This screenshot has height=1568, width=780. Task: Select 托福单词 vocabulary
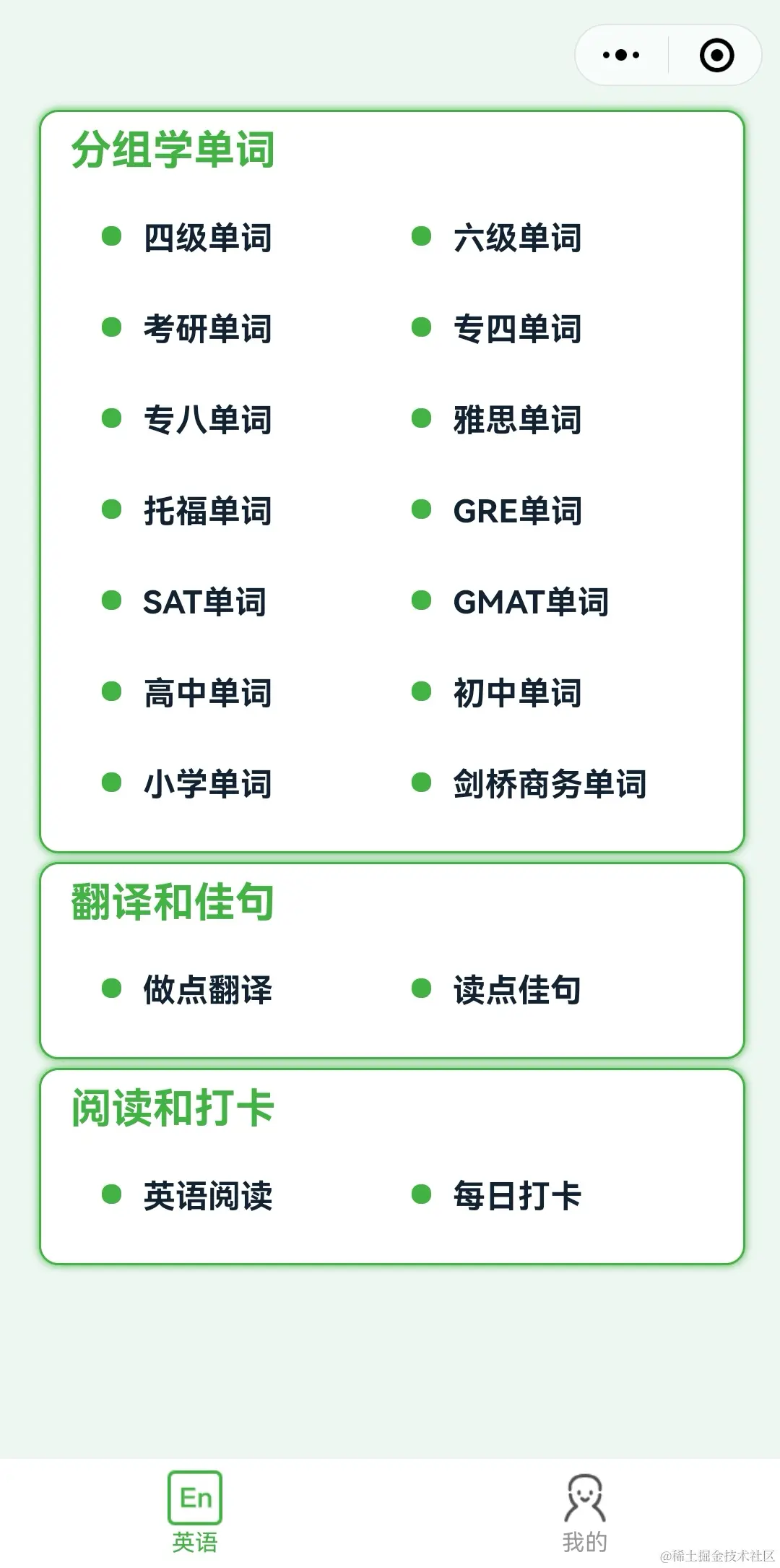pyautogui.click(x=207, y=511)
